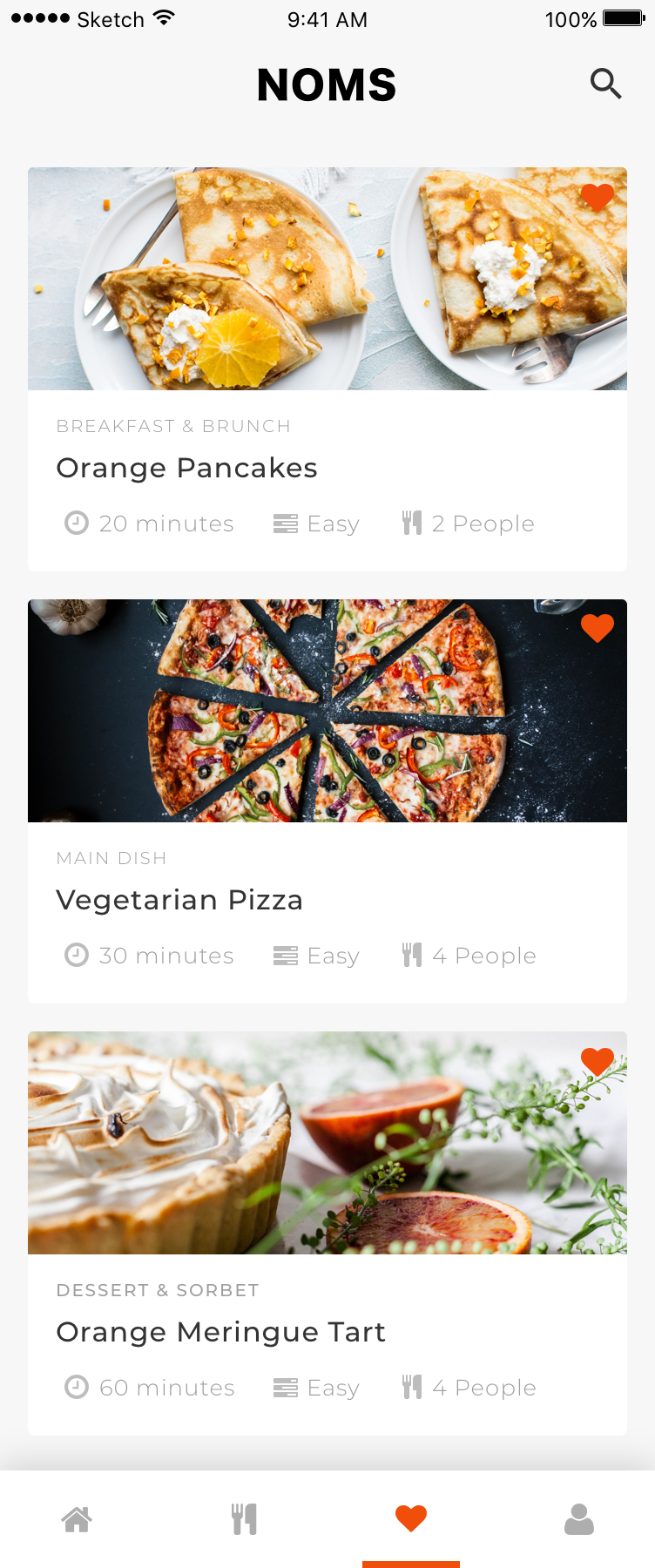View the Vegetarian Pizza recipe card

click(327, 801)
